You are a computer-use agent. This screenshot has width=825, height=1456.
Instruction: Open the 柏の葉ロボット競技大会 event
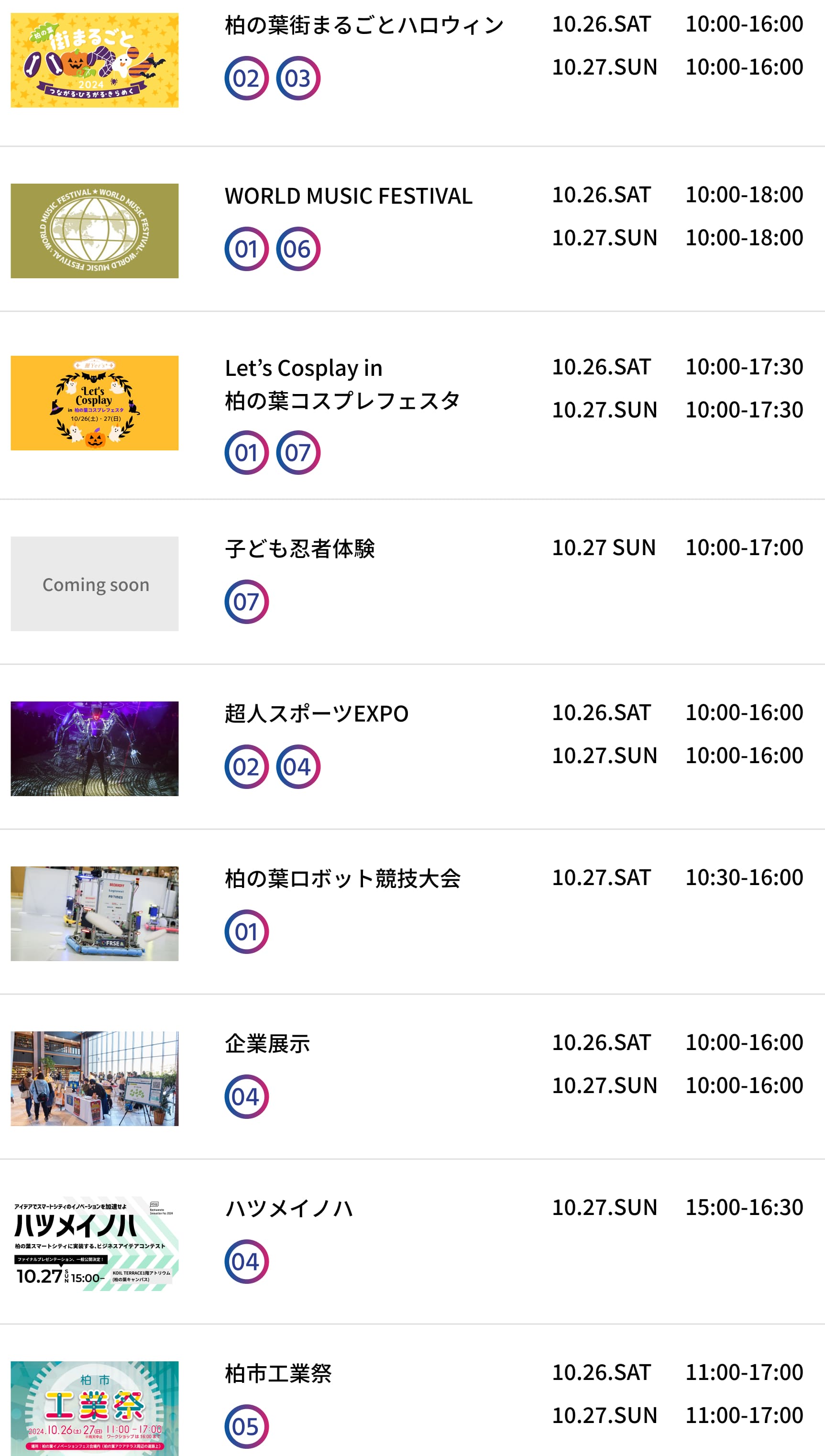tap(342, 878)
